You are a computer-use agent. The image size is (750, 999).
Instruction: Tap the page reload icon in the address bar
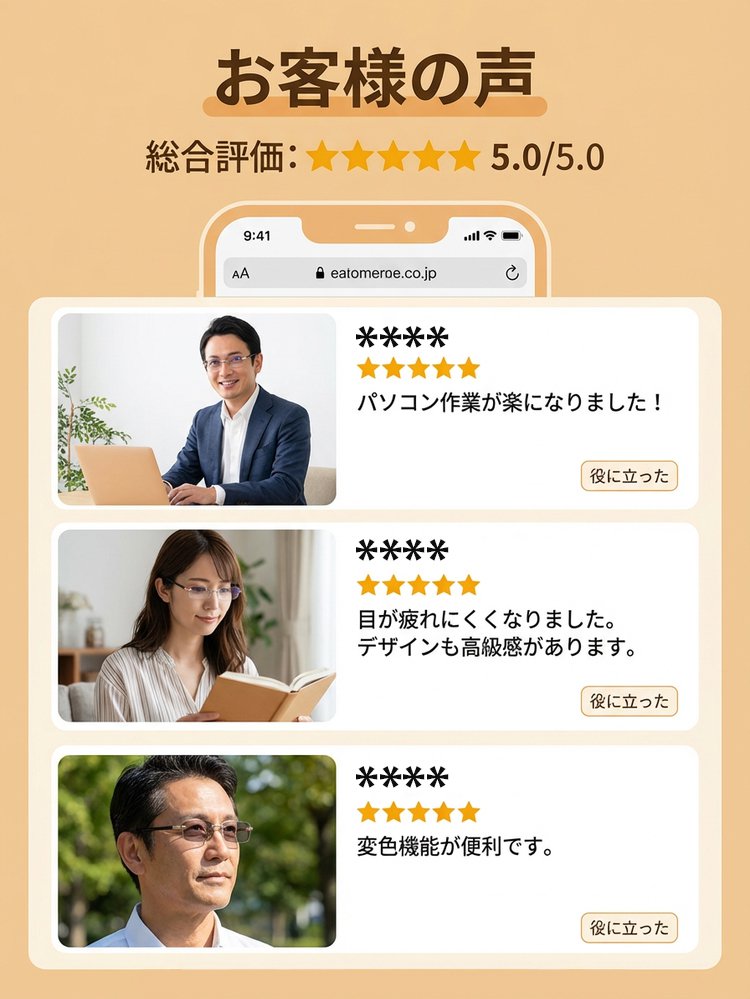(512, 271)
